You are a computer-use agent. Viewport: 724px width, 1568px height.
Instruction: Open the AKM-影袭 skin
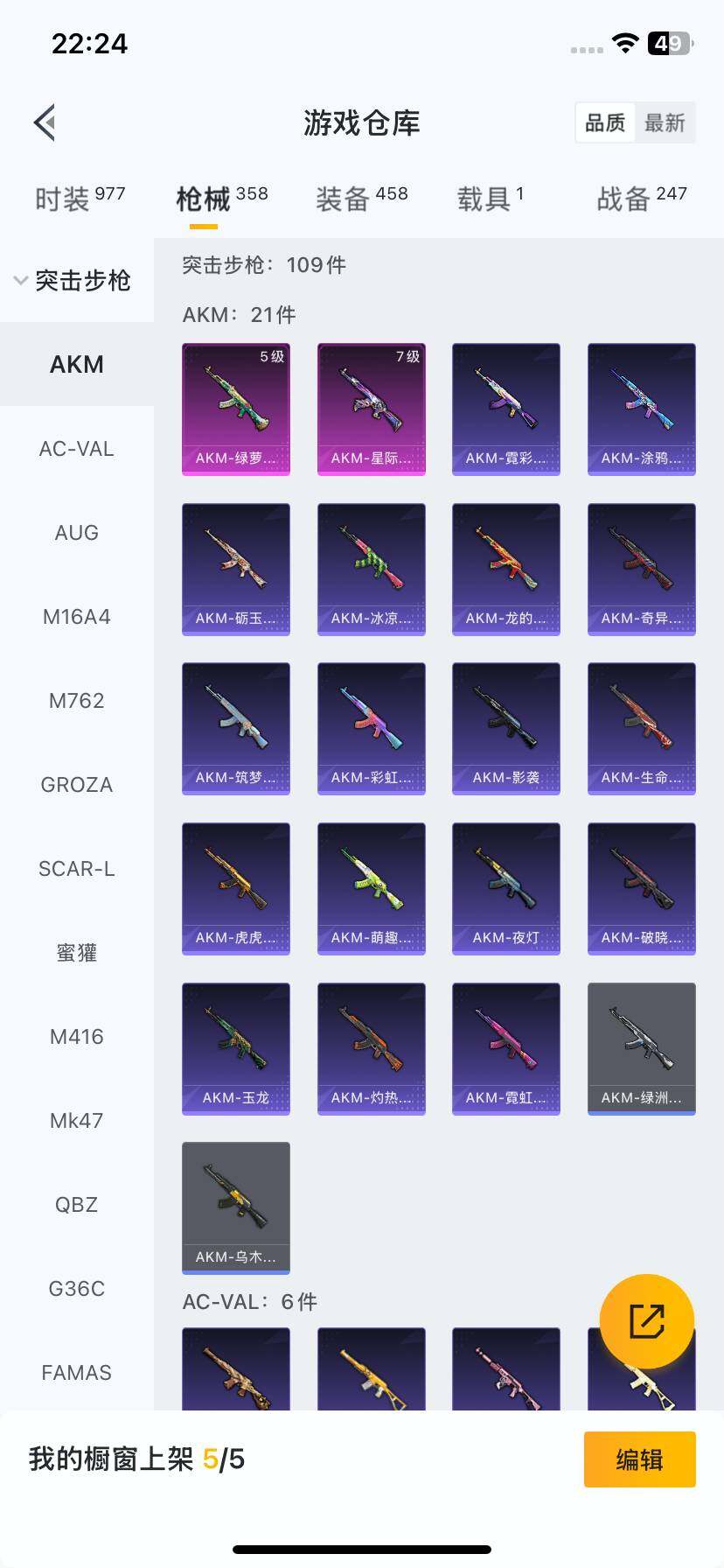(506, 728)
